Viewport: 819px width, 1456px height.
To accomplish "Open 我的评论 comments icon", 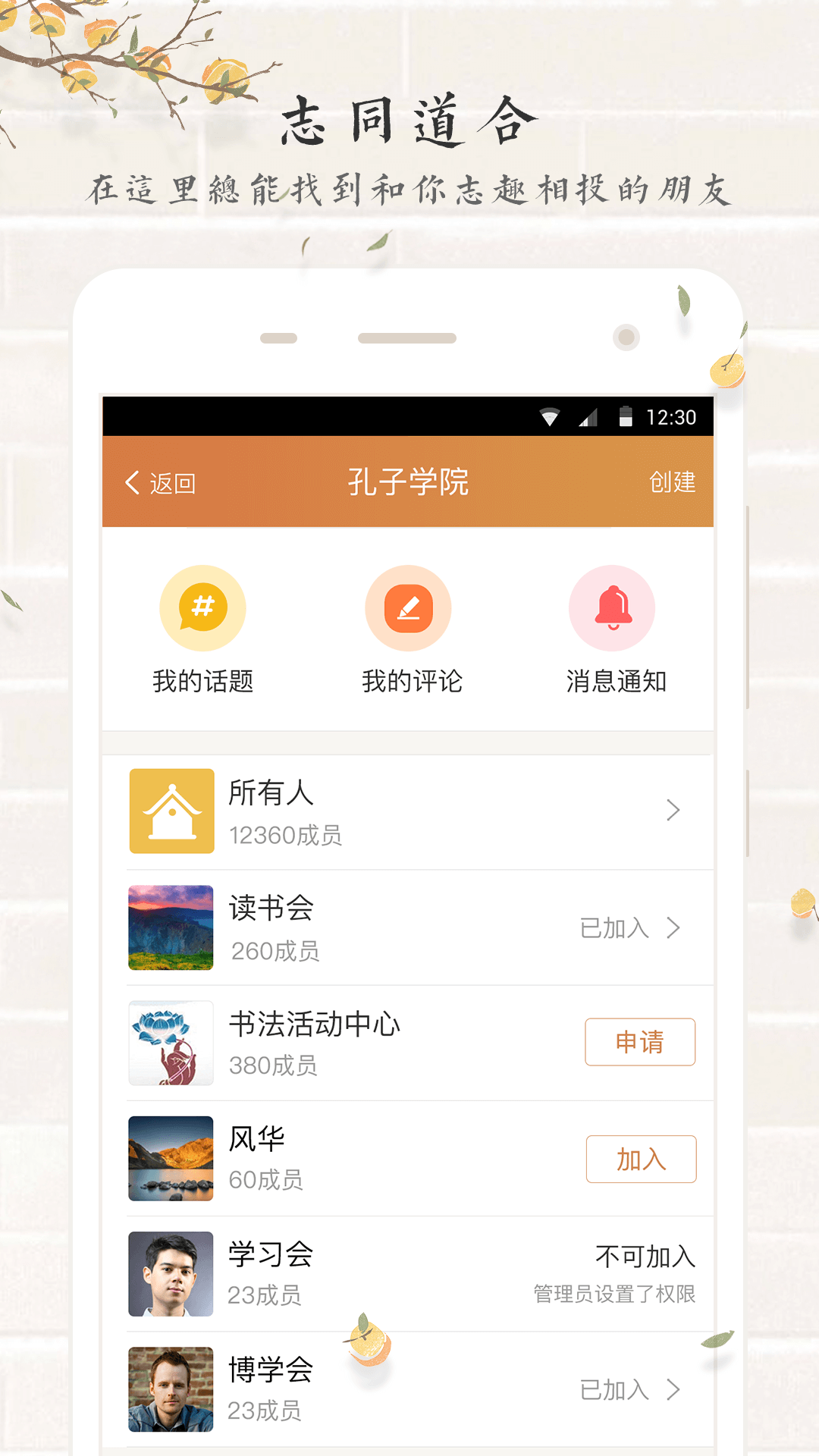I will pyautogui.click(x=408, y=607).
